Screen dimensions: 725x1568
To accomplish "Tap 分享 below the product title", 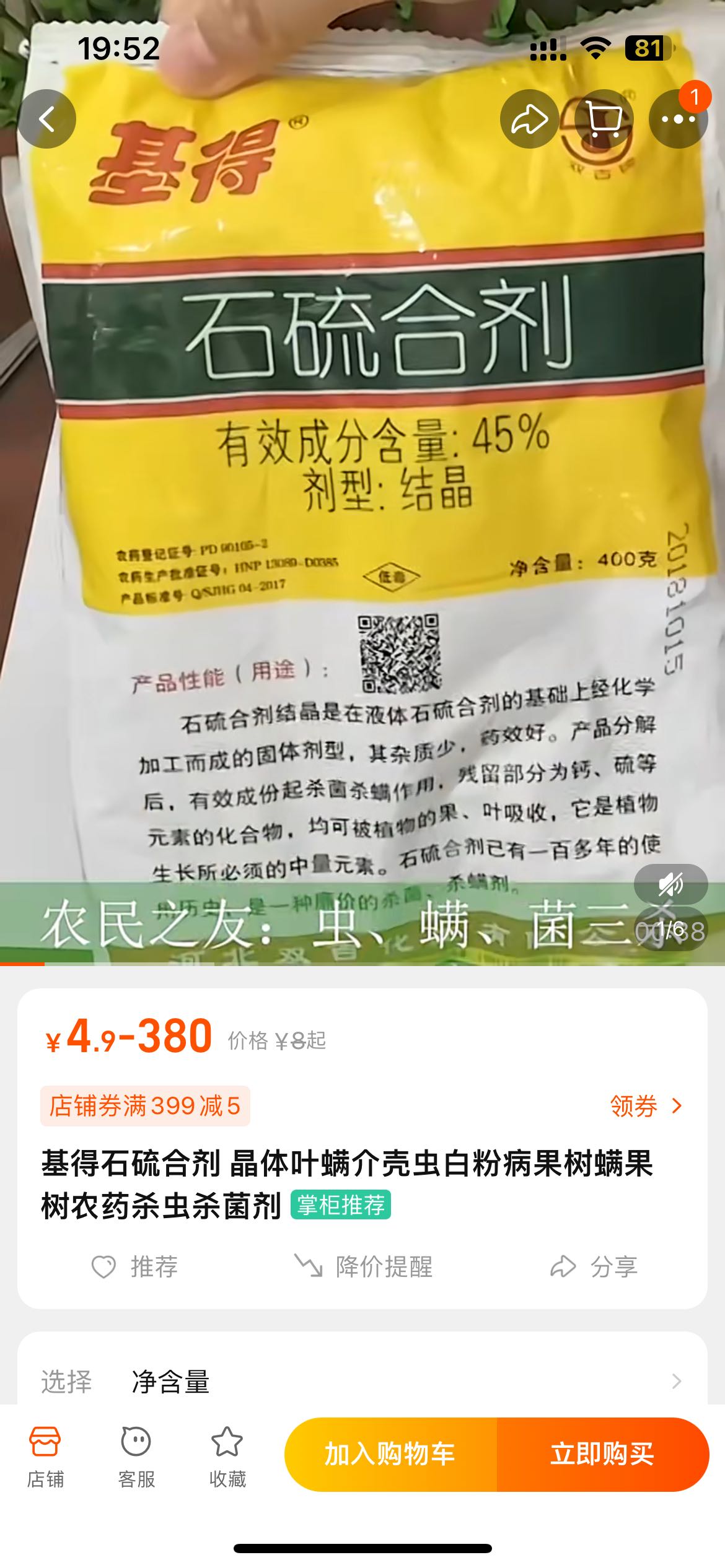I will click(594, 1267).
